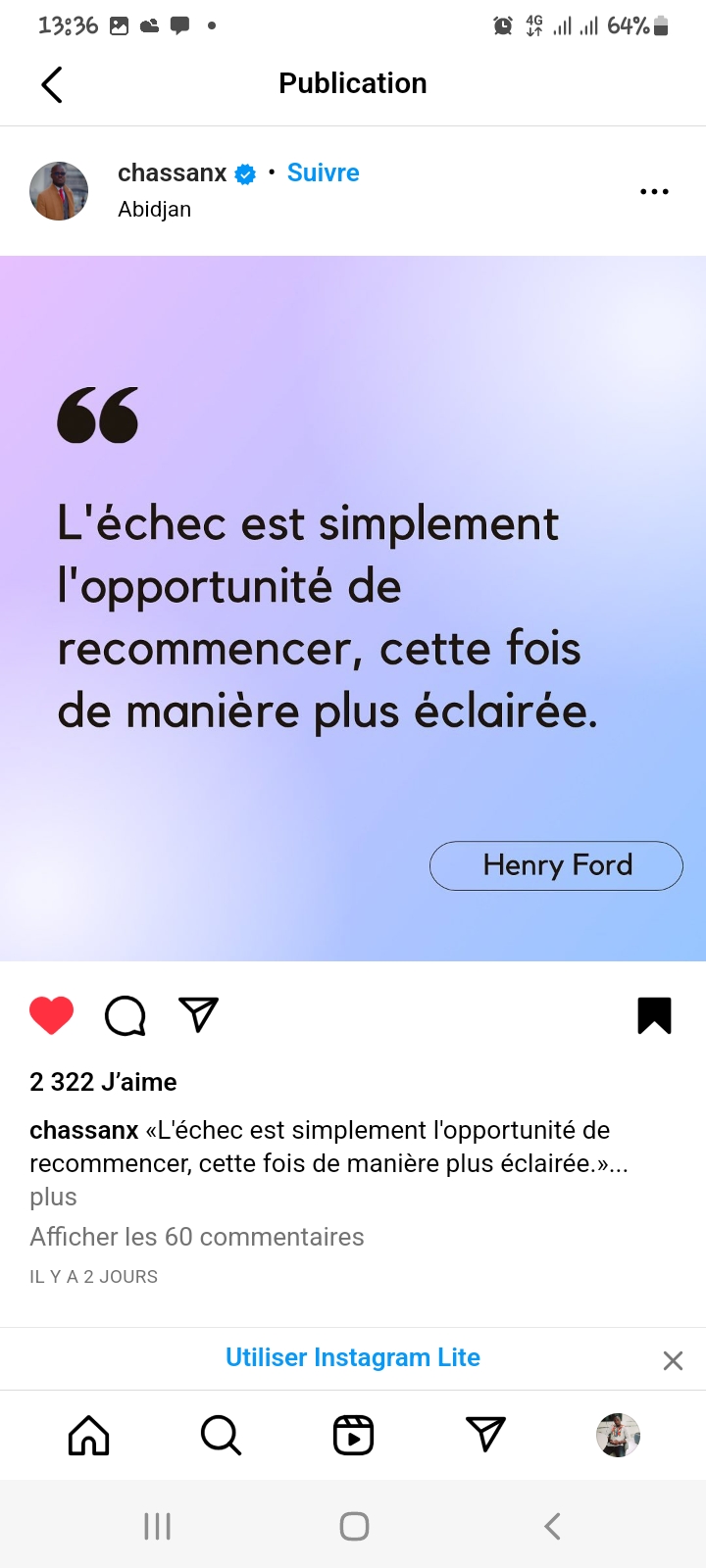This screenshot has height=1568, width=706.
Task: Unlike the post with the red heart
Action: tap(52, 1015)
